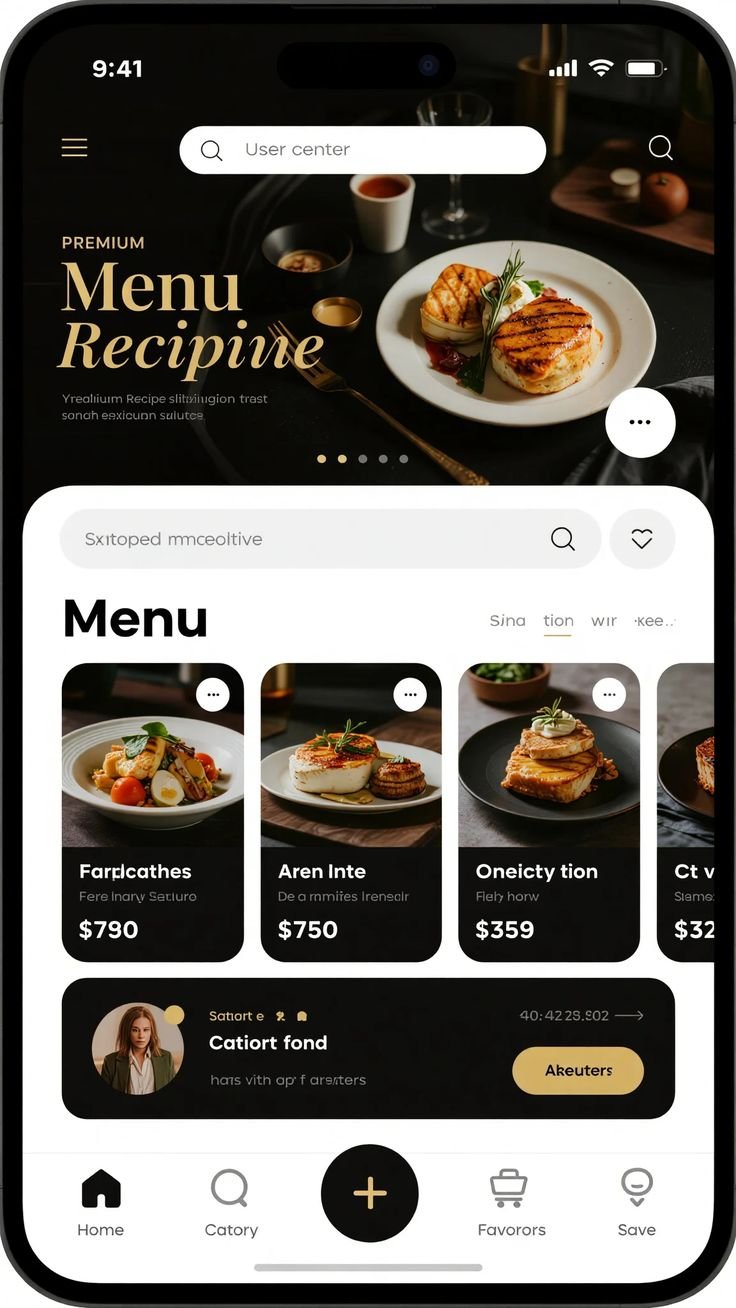Open the search icon in the top corner

click(x=660, y=148)
